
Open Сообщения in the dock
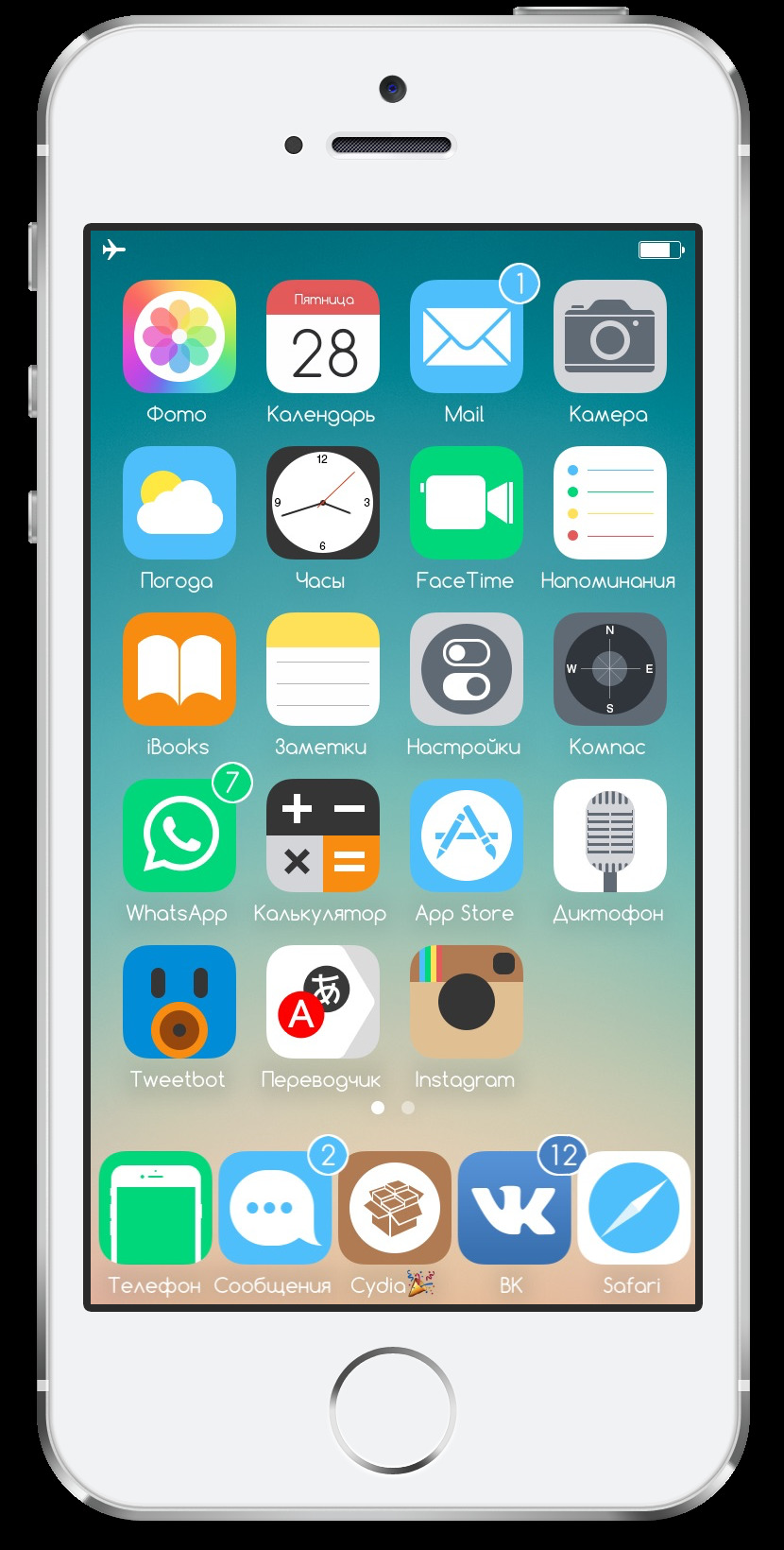click(x=275, y=1208)
